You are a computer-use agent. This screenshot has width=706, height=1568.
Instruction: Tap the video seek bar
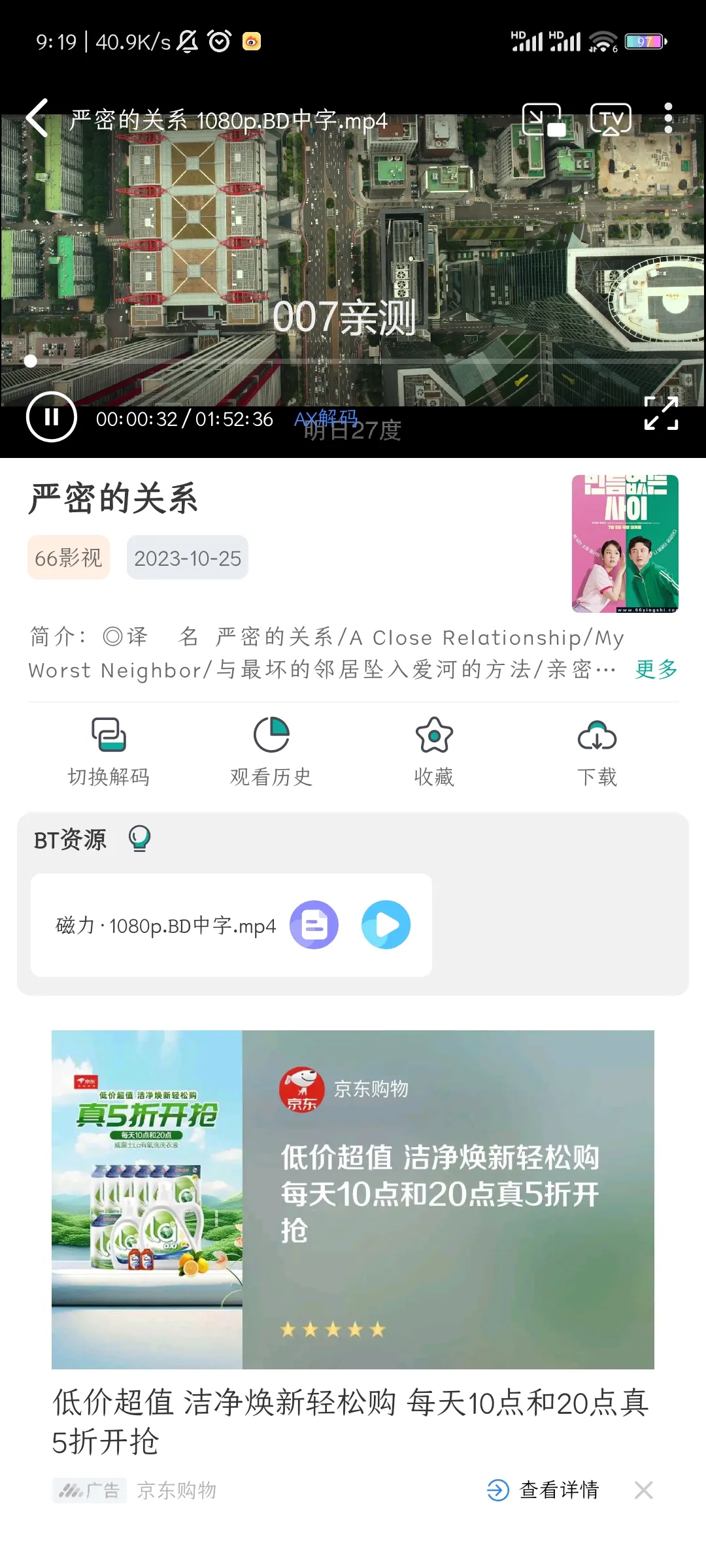pyautogui.click(x=353, y=361)
